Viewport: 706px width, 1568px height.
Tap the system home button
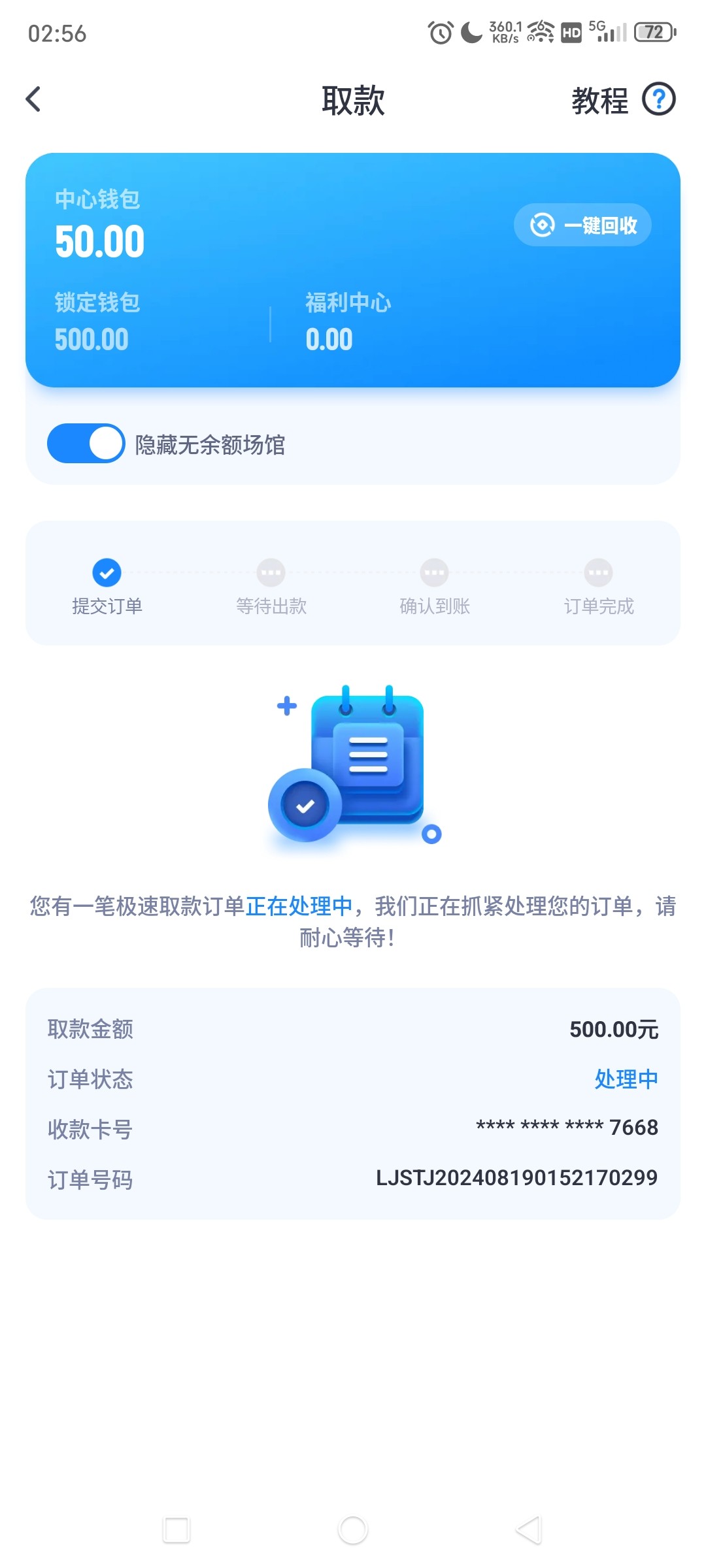click(x=353, y=1529)
